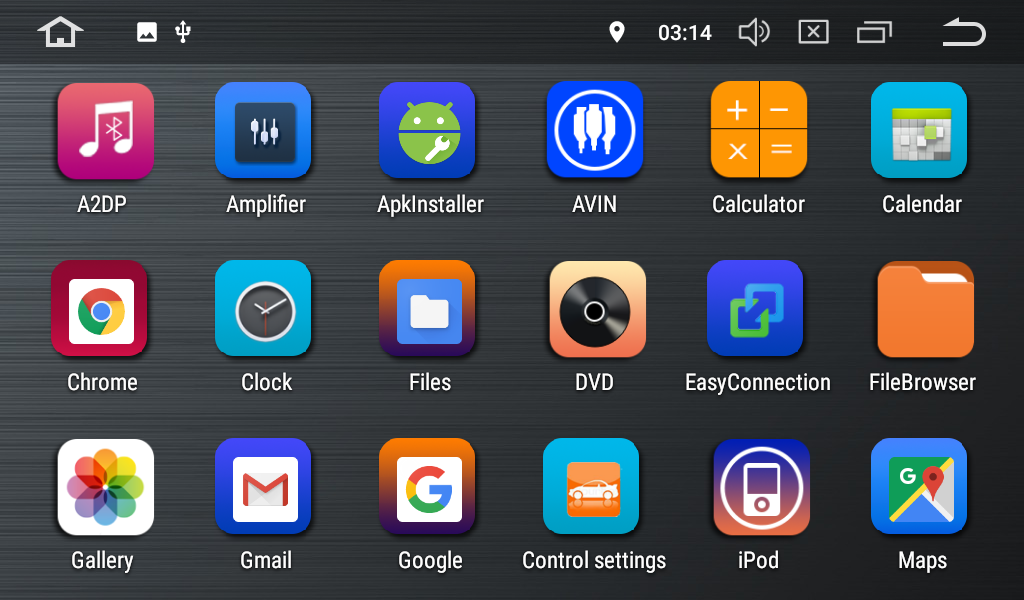Viewport: 1024px width, 600px height.
Task: Launch the Calculator
Action: point(758,131)
